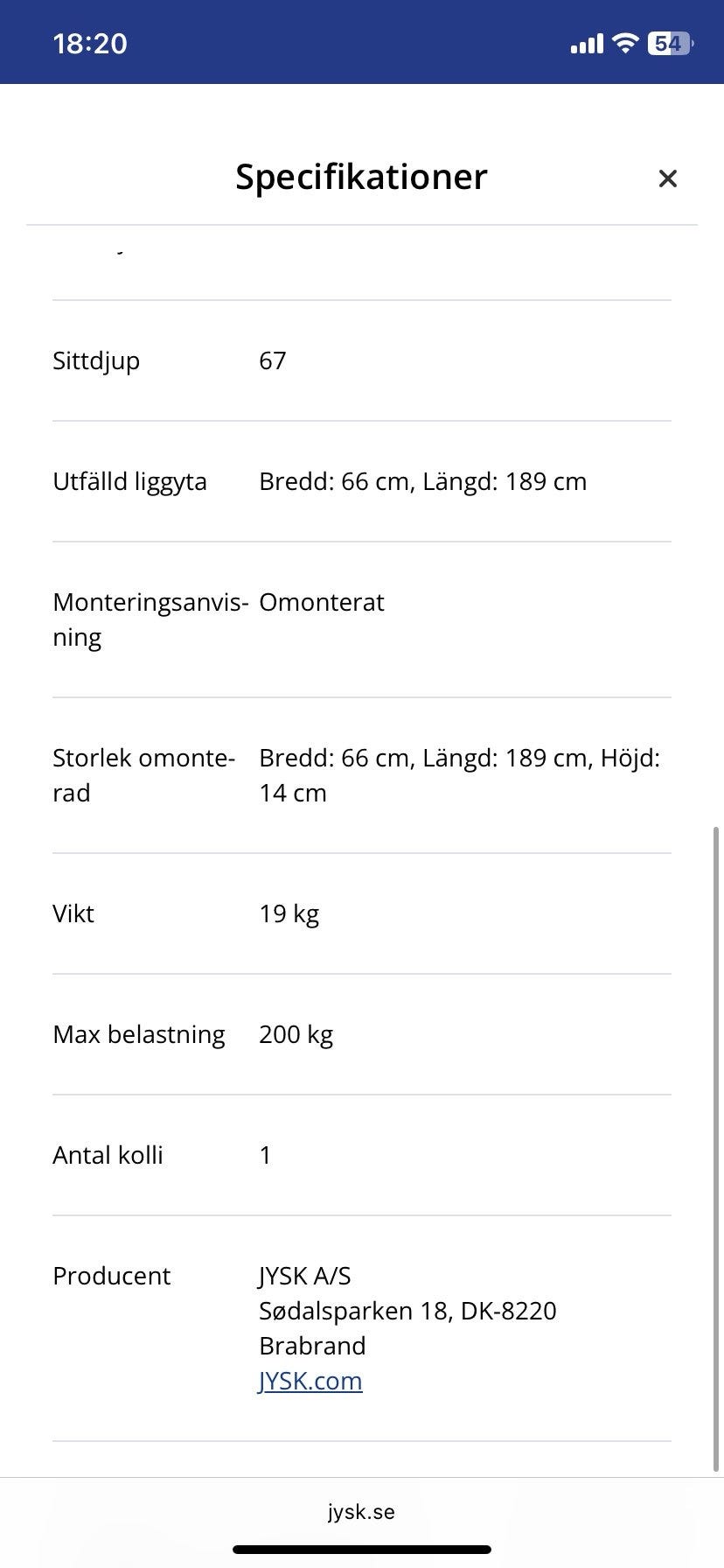Close the Specifikationer panel
This screenshot has width=724, height=1568.
pos(667,178)
